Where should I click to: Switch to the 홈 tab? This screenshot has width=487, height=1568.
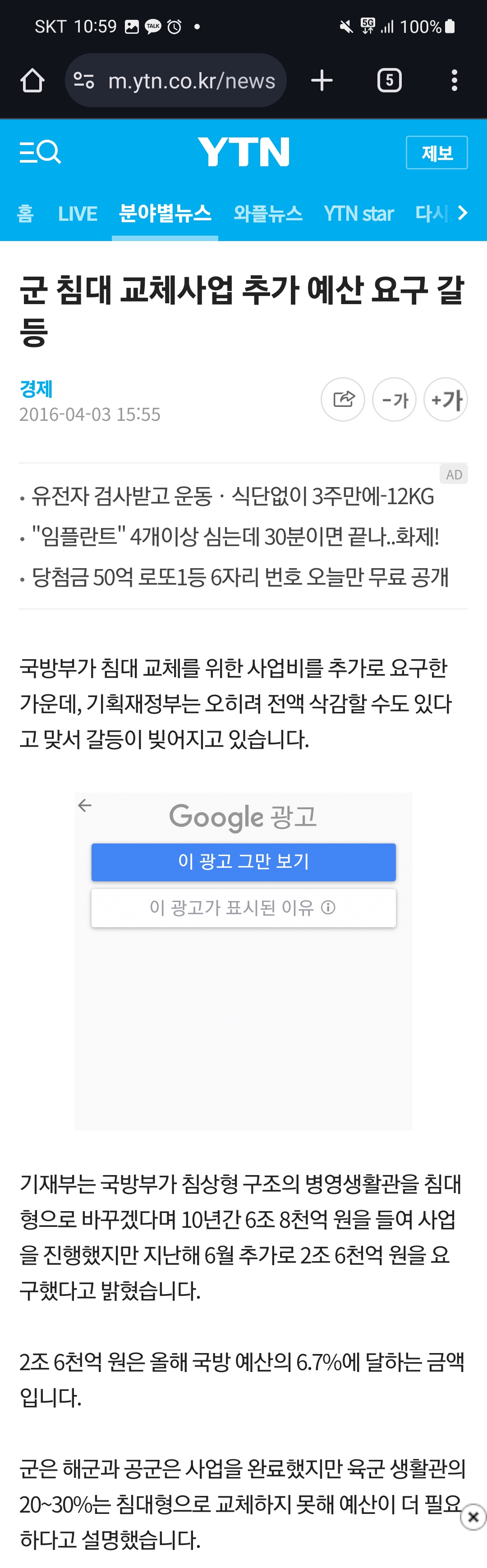coord(26,214)
